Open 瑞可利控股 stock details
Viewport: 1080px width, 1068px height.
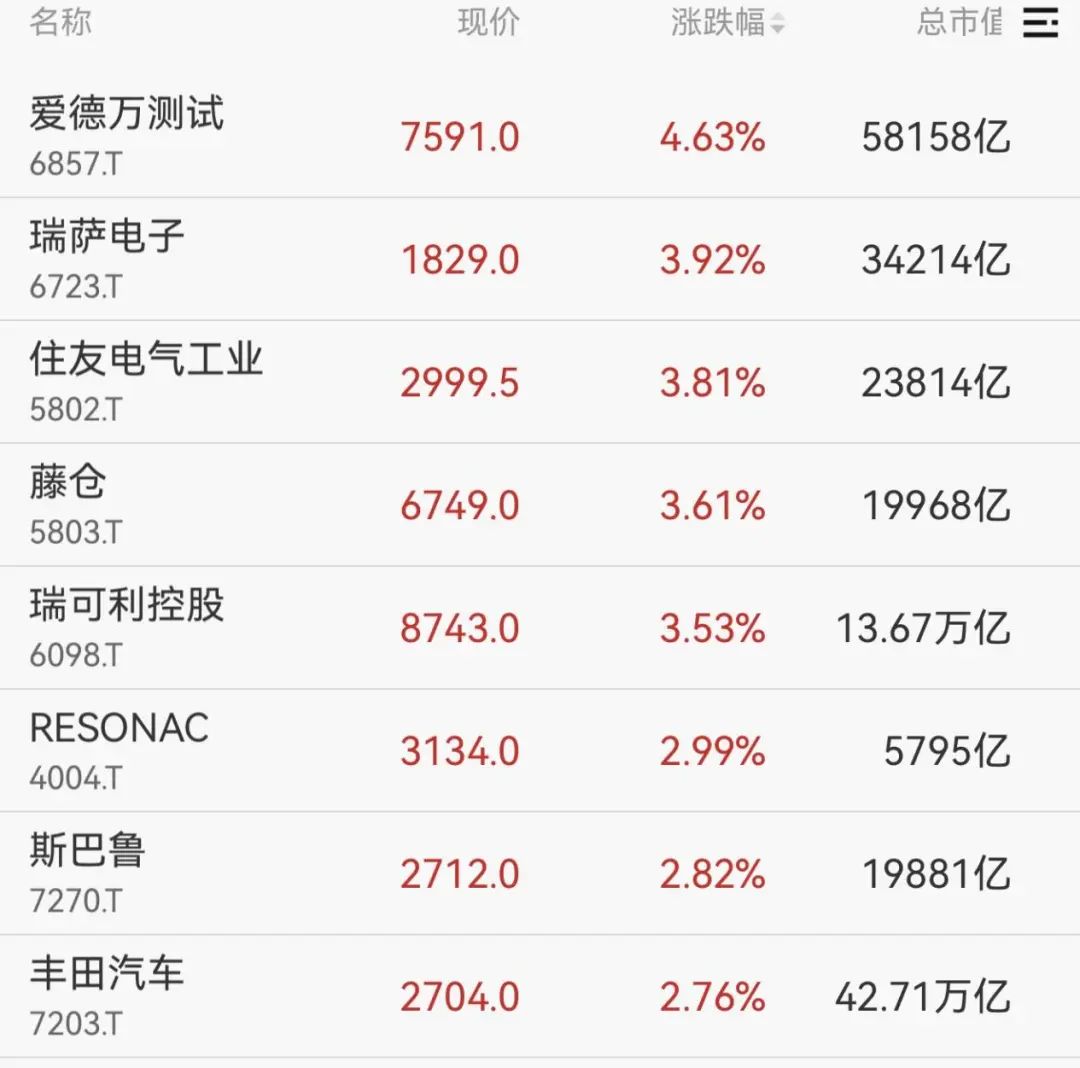(127, 626)
